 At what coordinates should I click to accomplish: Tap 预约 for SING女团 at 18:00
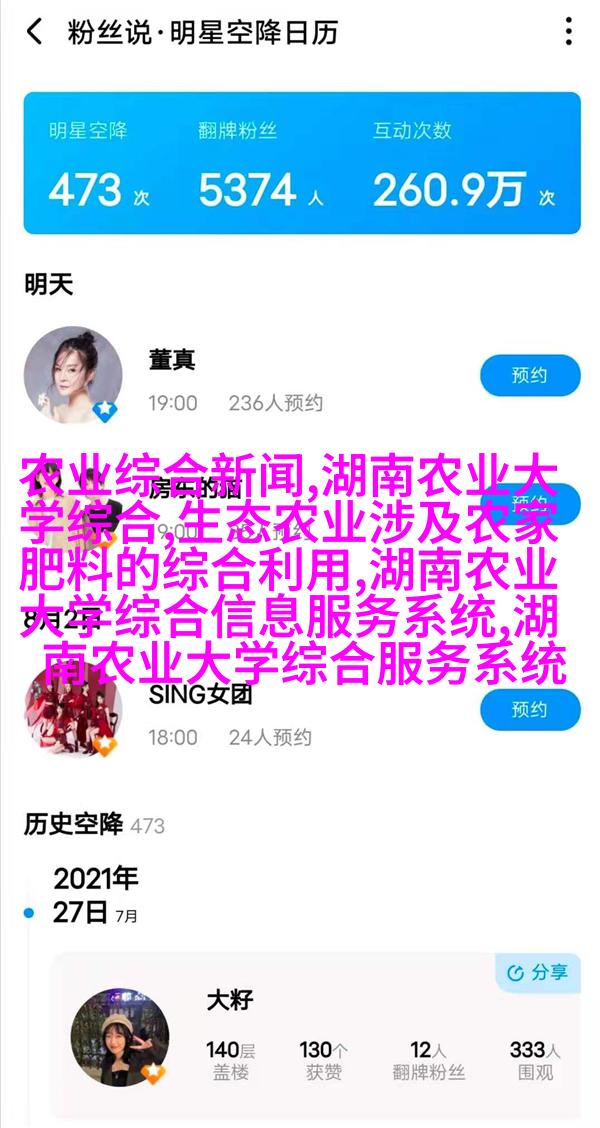(x=530, y=710)
